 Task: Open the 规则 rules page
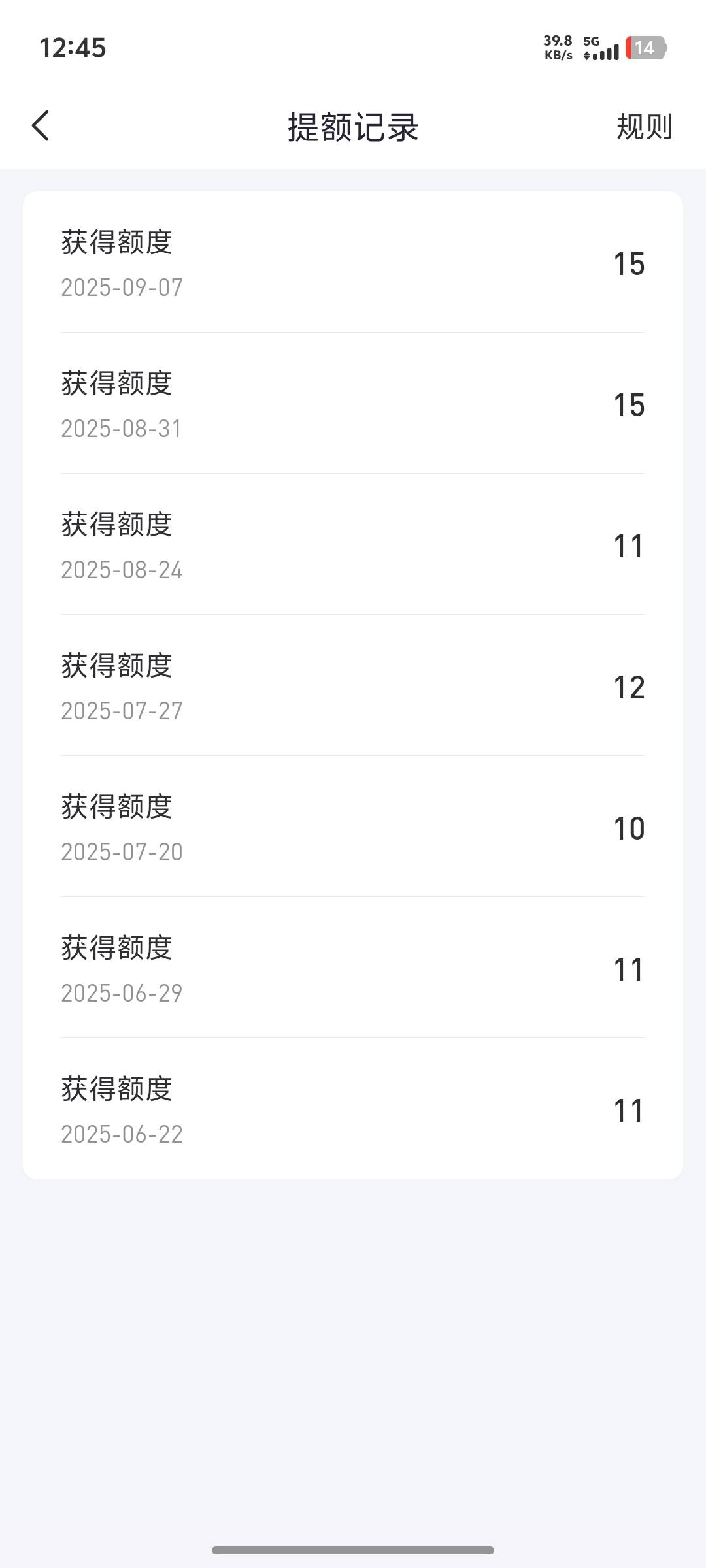(645, 126)
